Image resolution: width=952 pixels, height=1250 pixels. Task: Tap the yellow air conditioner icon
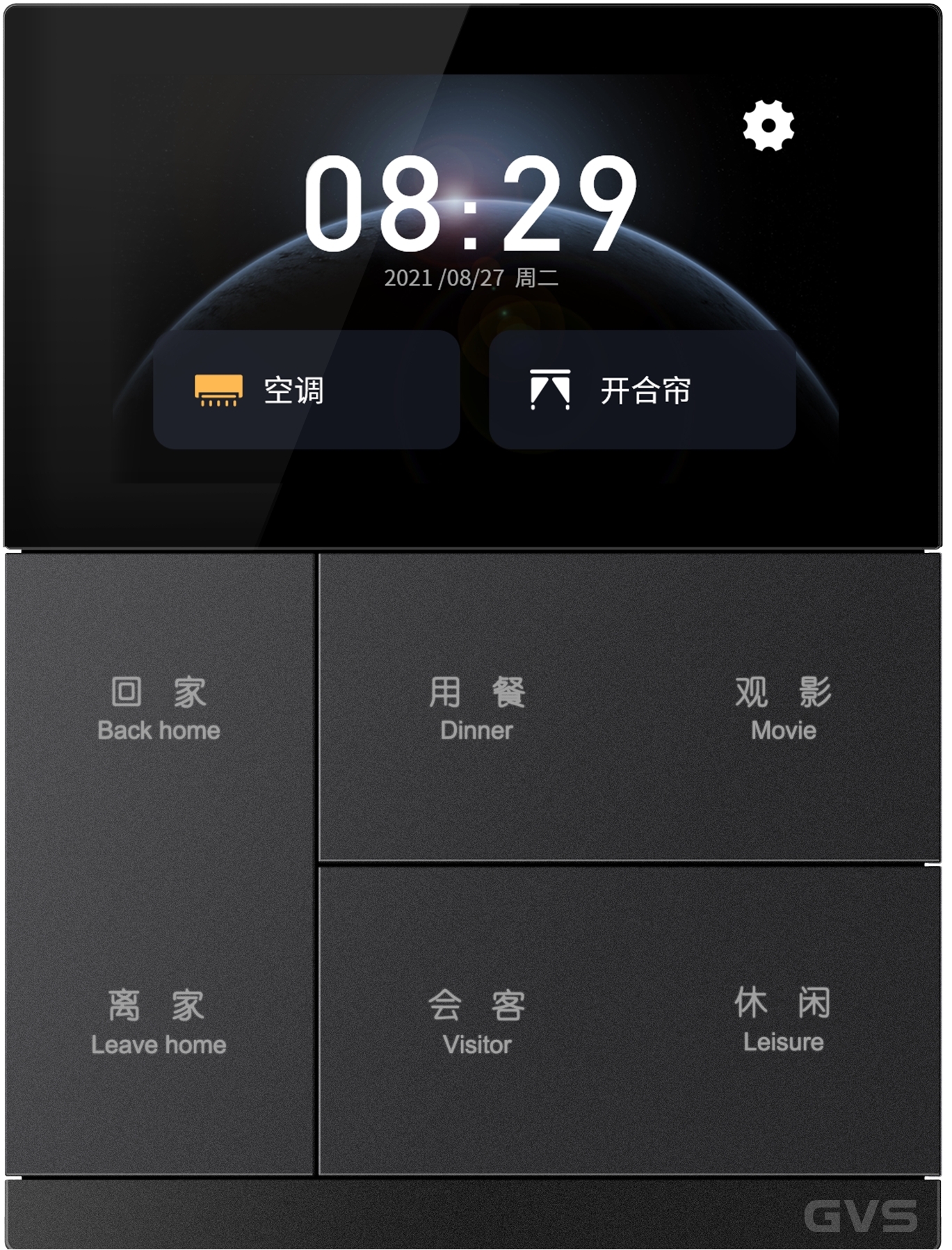[x=218, y=391]
